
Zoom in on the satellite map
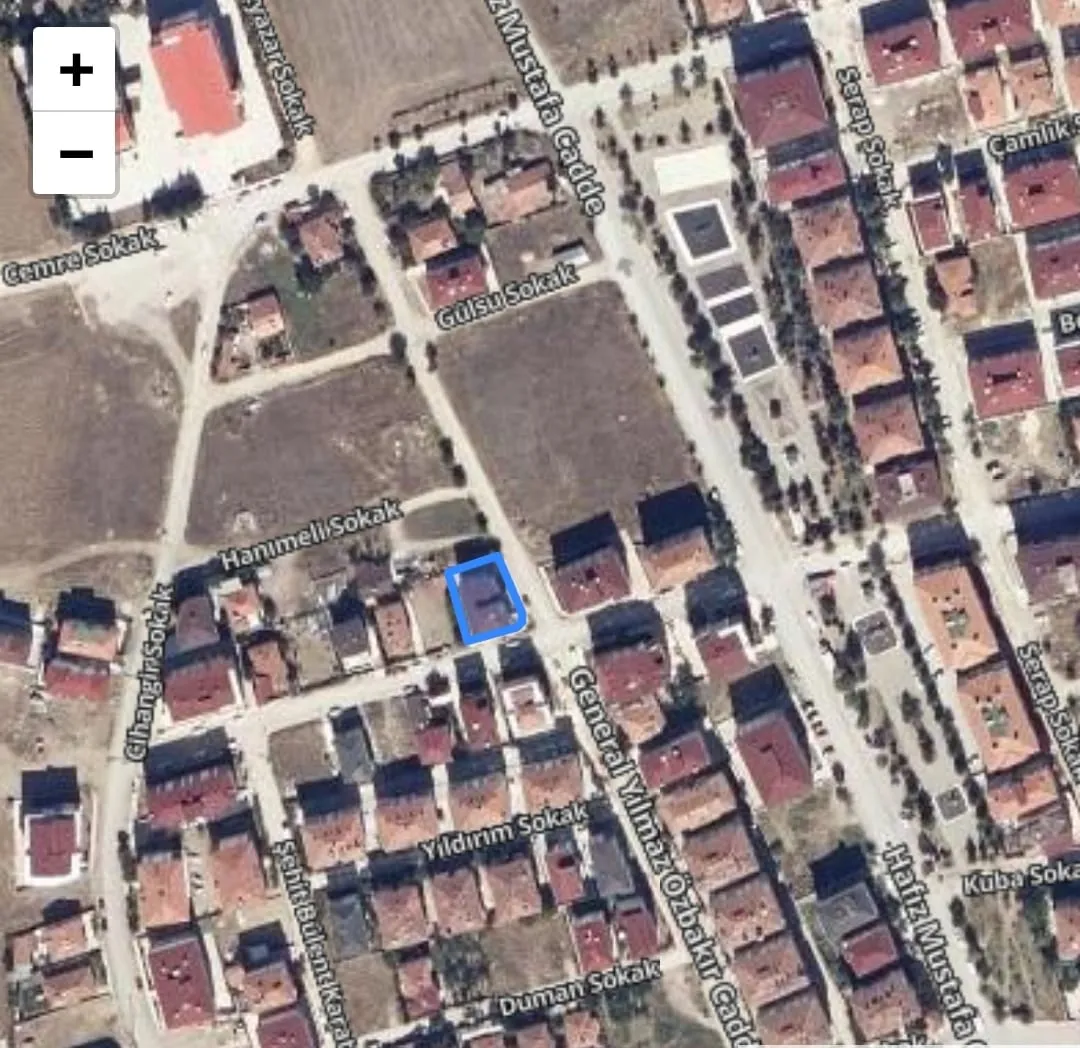click(76, 70)
